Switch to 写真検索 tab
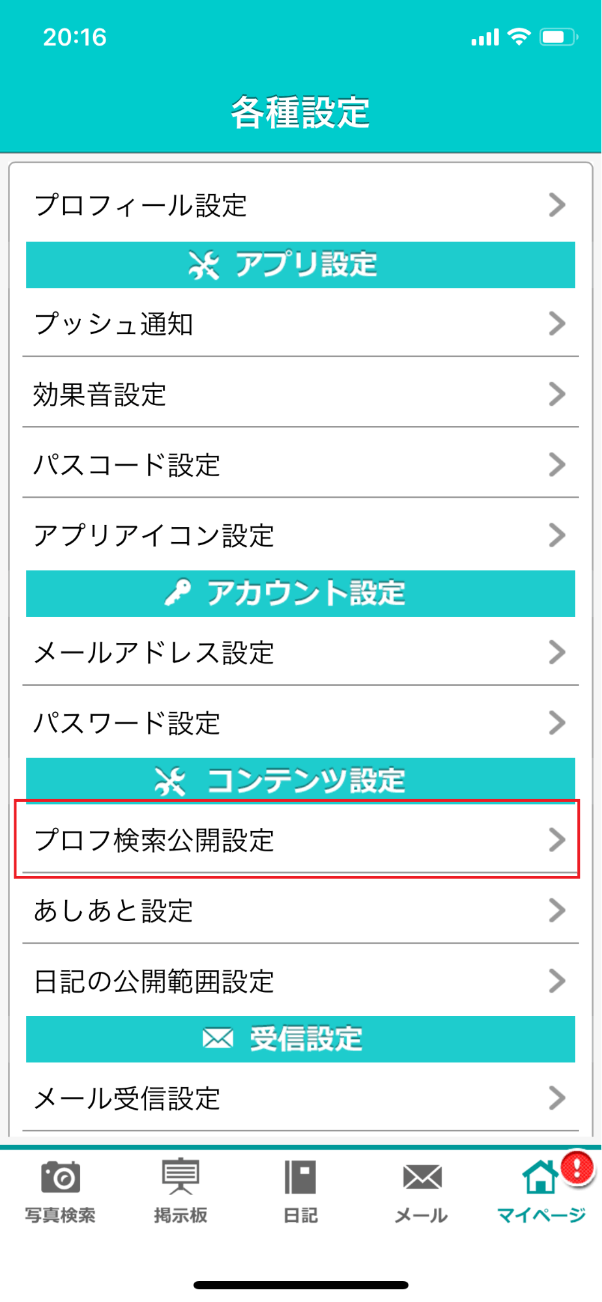 [60, 1192]
